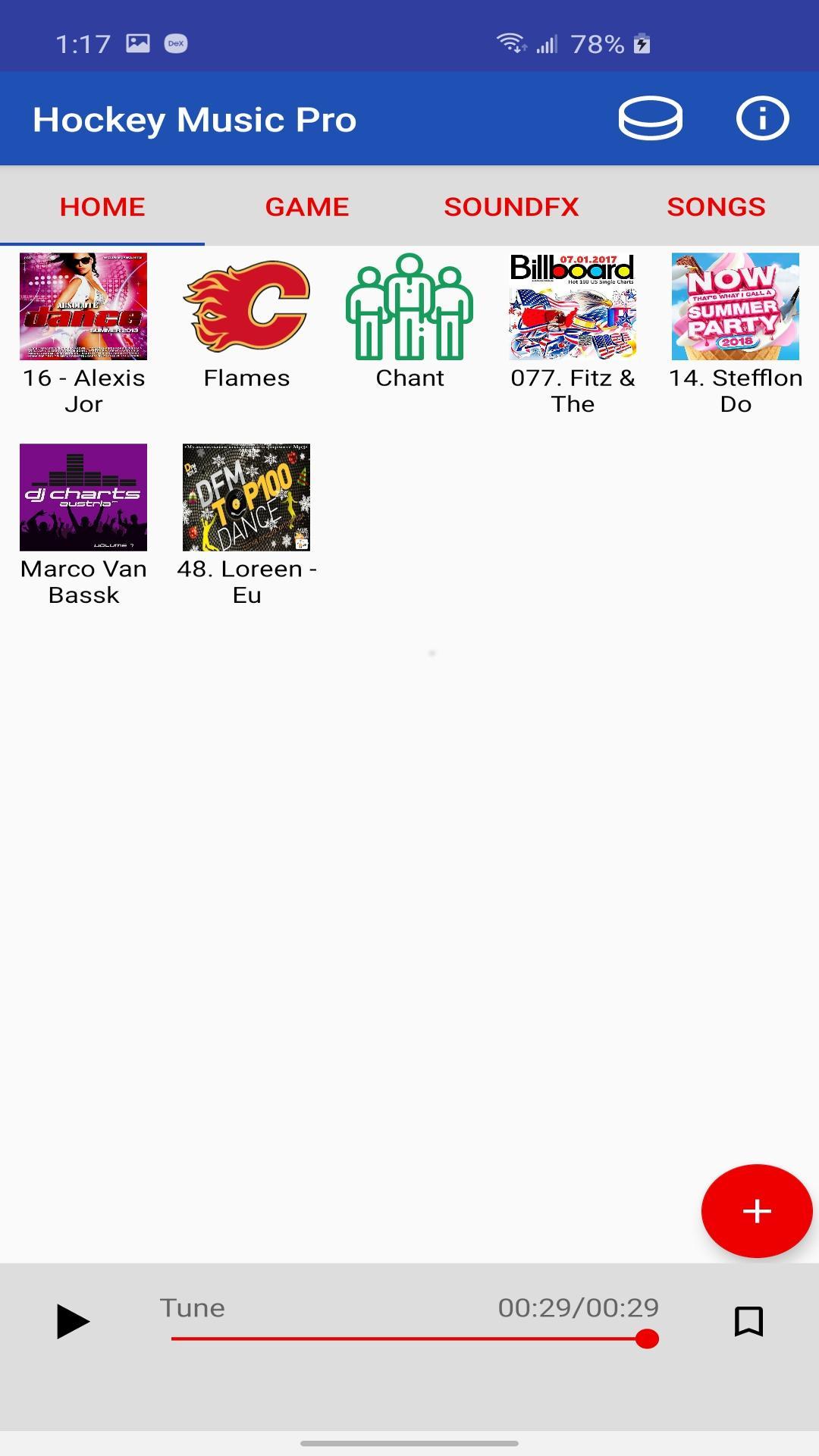Screen dimensions: 819x1456
Task: Select the HOME tab
Action: coord(102,207)
